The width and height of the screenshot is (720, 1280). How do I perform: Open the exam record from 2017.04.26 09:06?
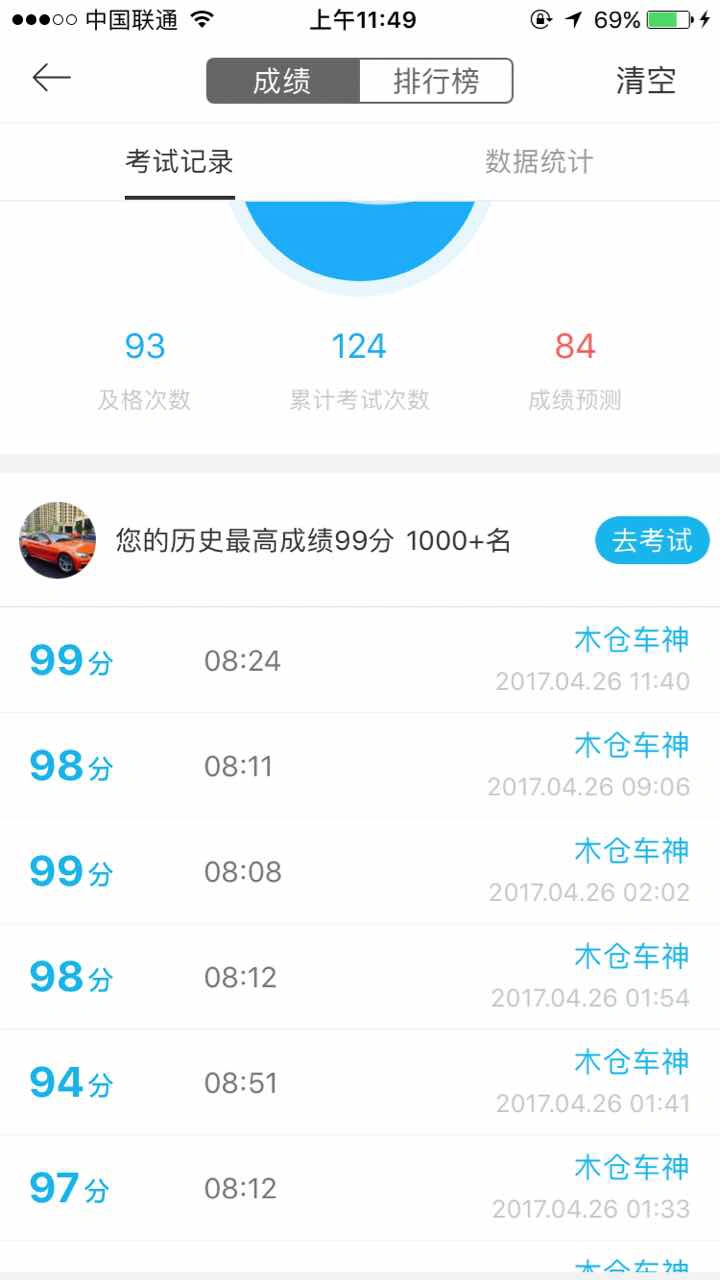tap(360, 766)
